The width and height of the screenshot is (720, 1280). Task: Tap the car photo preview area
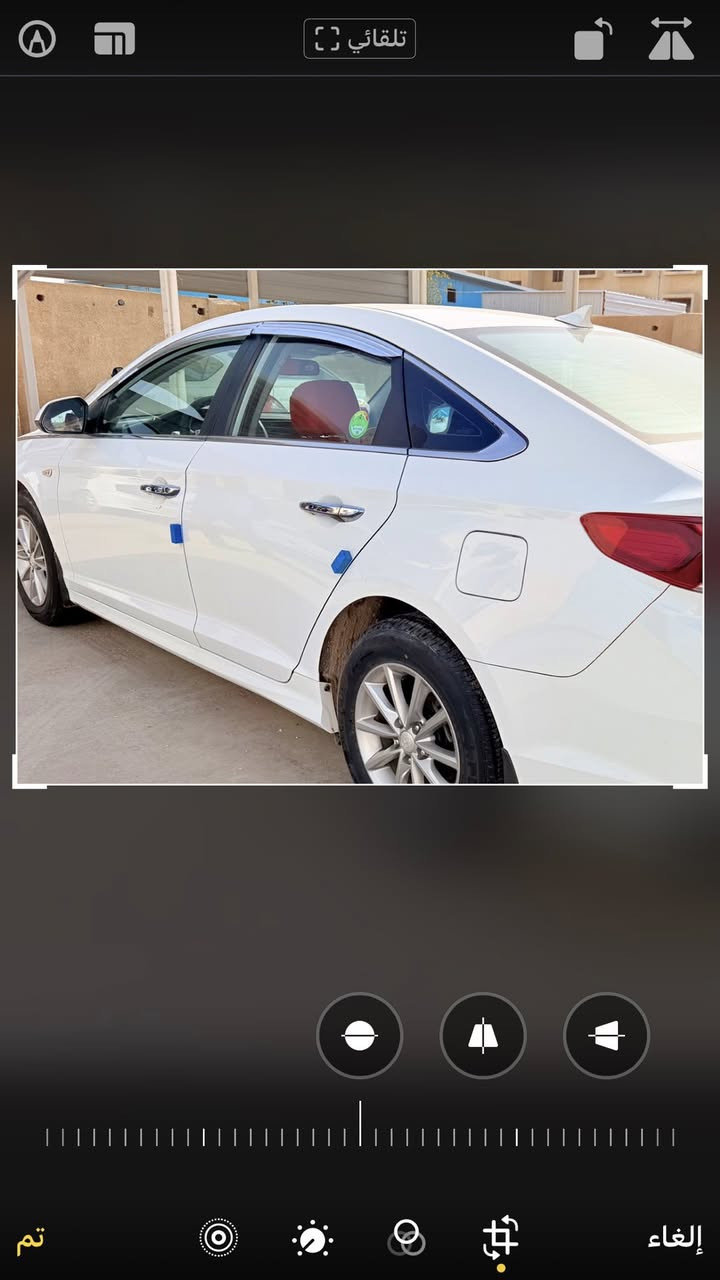360,520
